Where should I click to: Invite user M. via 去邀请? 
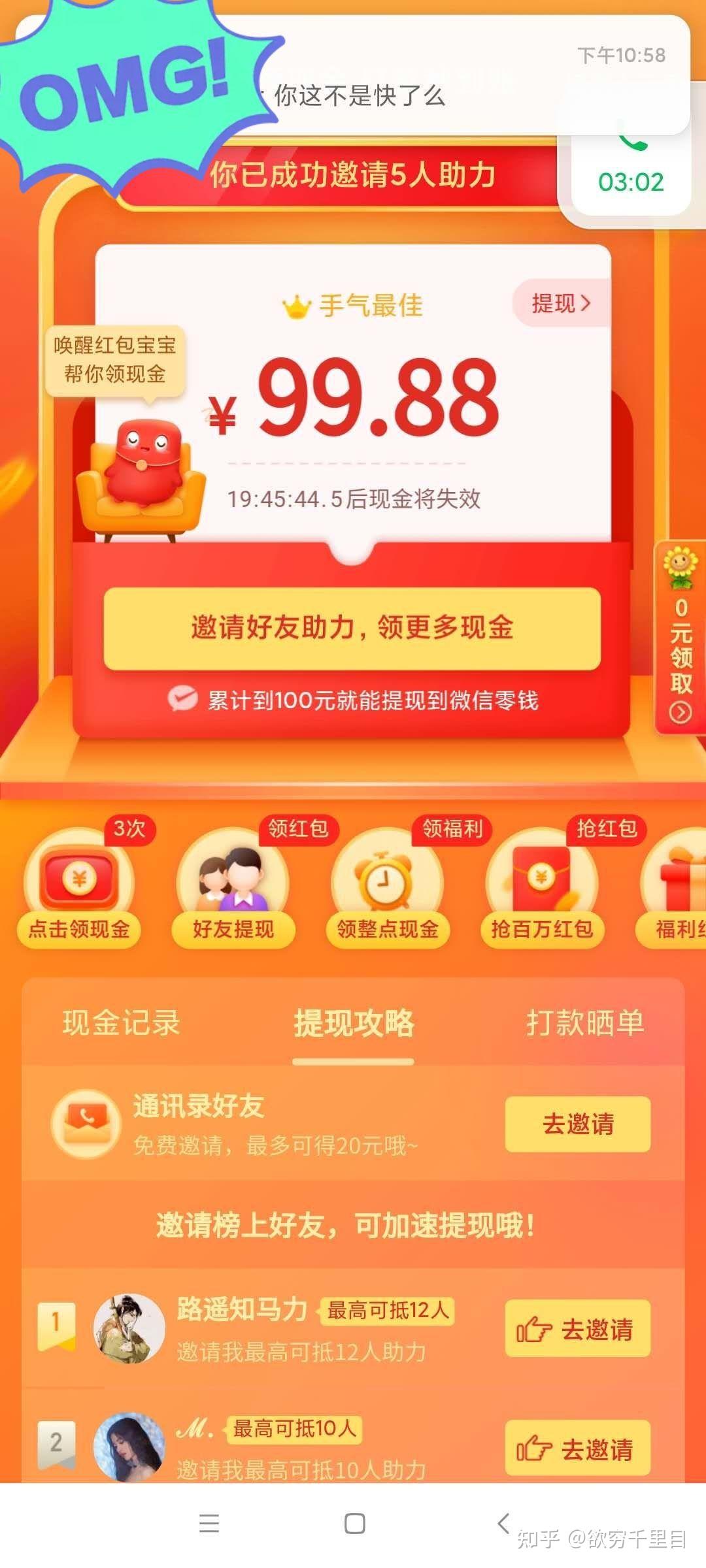coord(577,1449)
